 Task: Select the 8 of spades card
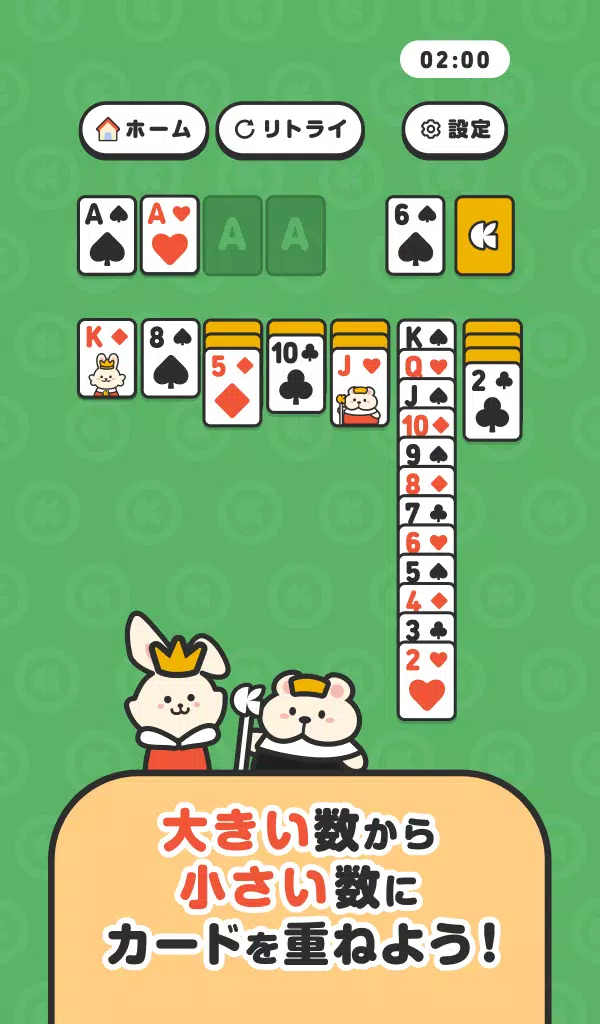(171, 358)
